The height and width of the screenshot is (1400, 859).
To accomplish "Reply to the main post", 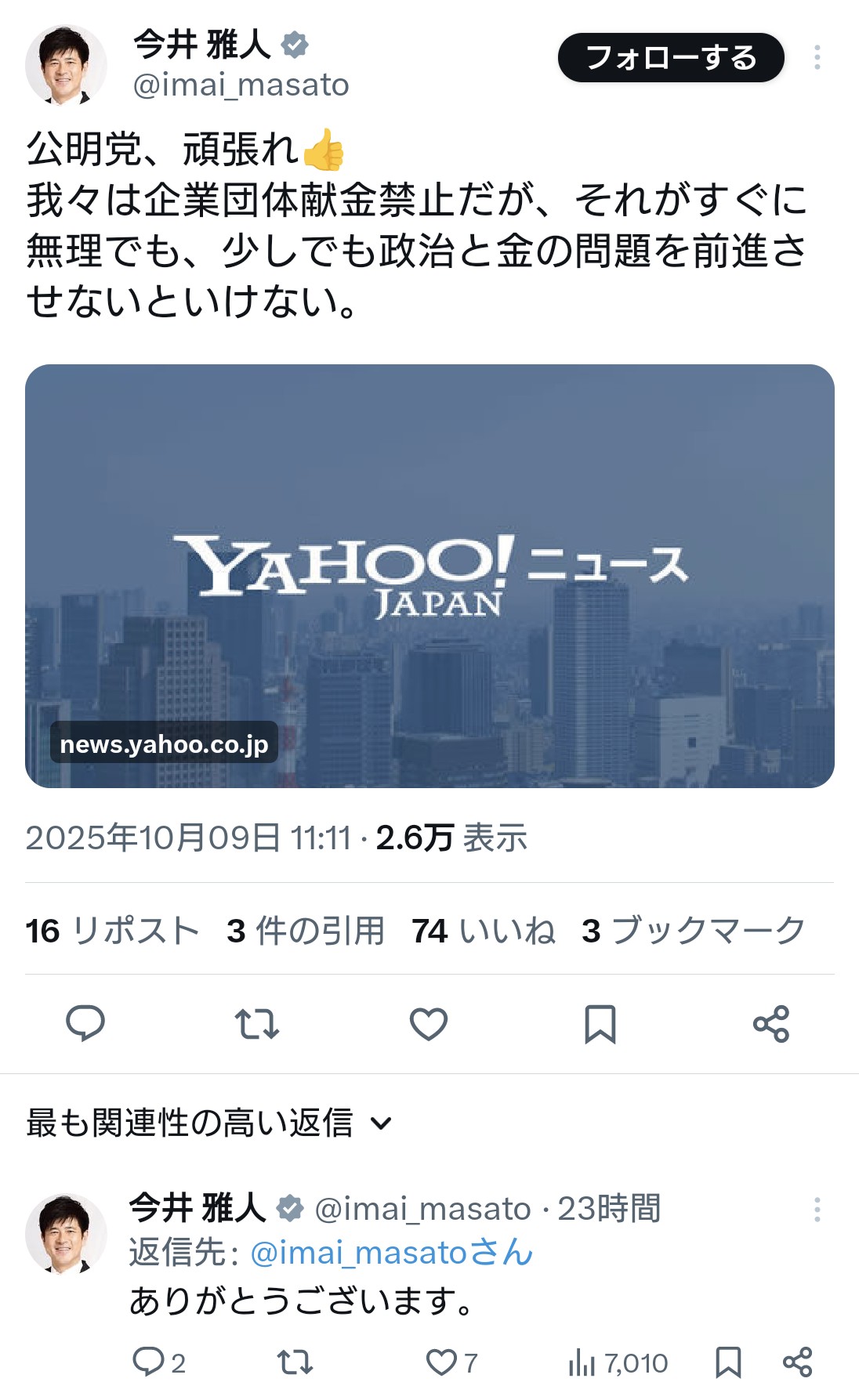I will 85,1023.
